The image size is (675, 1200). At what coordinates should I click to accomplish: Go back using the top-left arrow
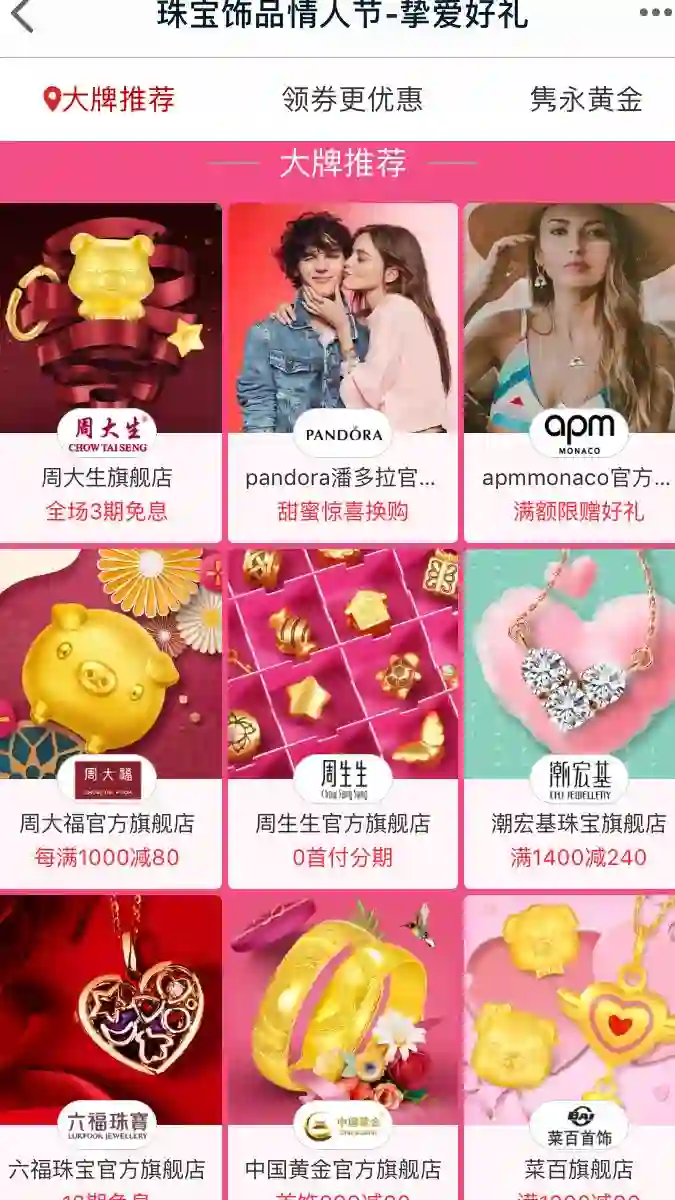click(x=22, y=16)
